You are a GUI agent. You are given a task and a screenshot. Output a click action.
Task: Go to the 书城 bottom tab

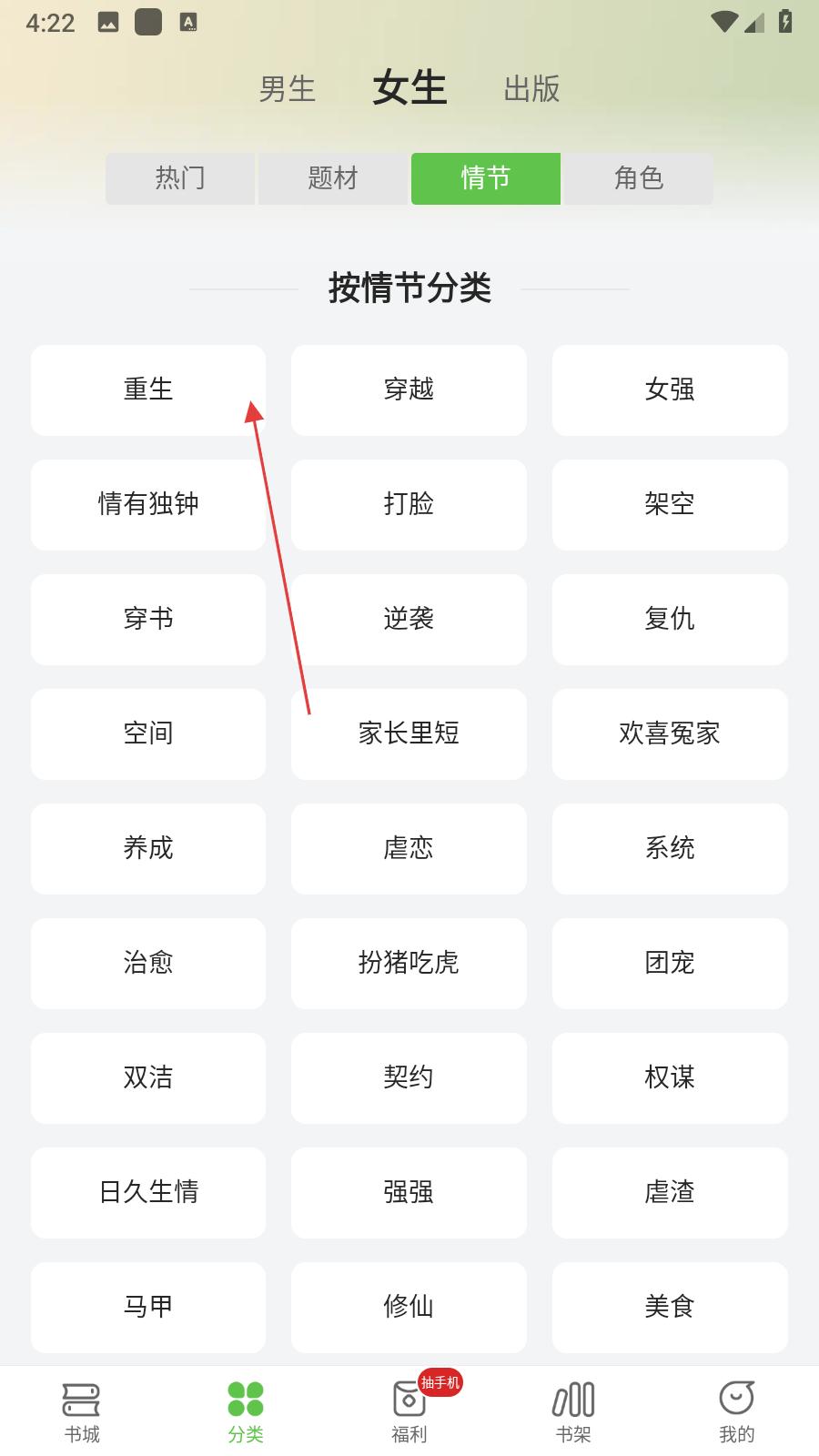tap(82, 1412)
